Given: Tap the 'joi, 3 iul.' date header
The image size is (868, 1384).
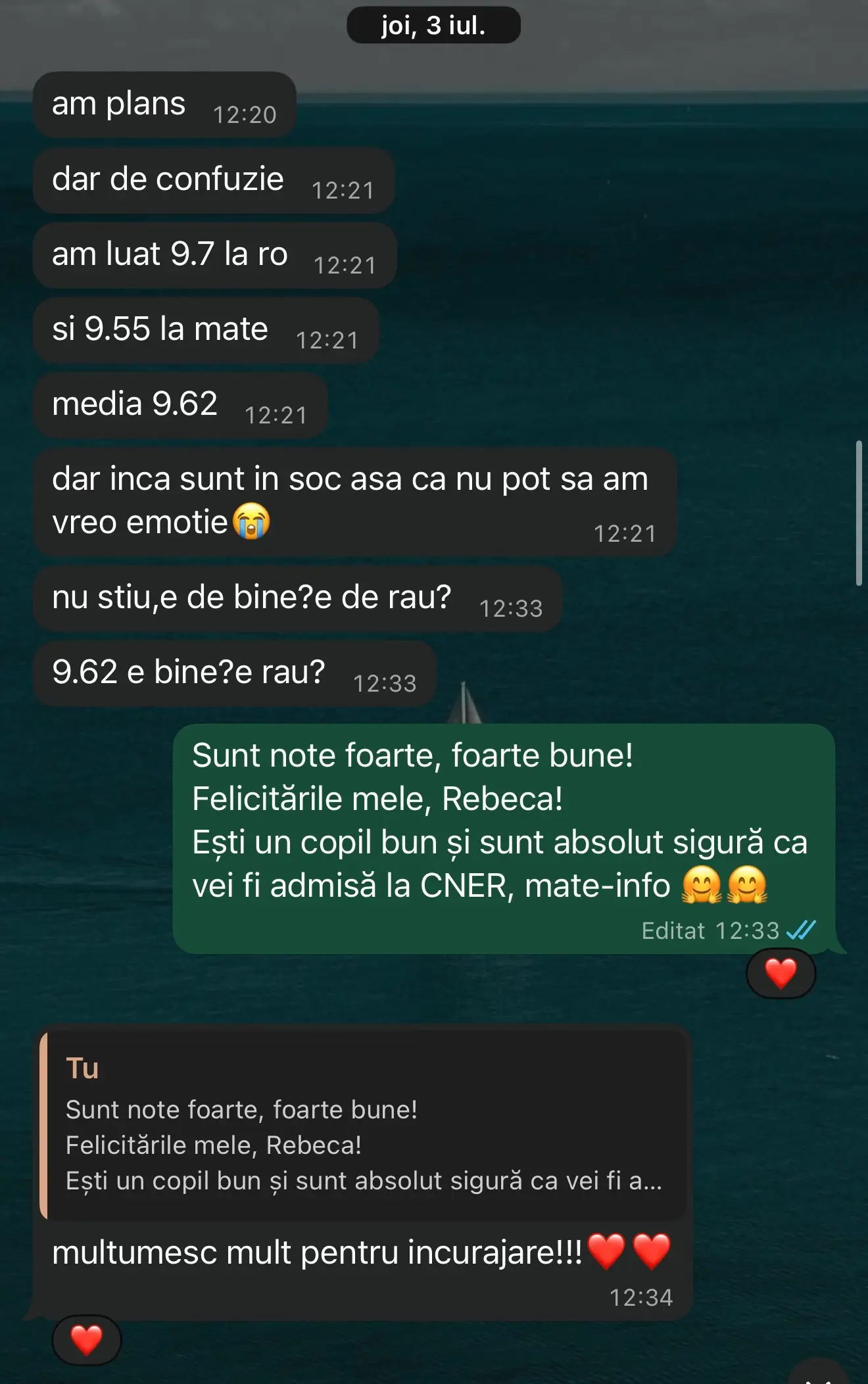Looking at the screenshot, I should (433, 26).
